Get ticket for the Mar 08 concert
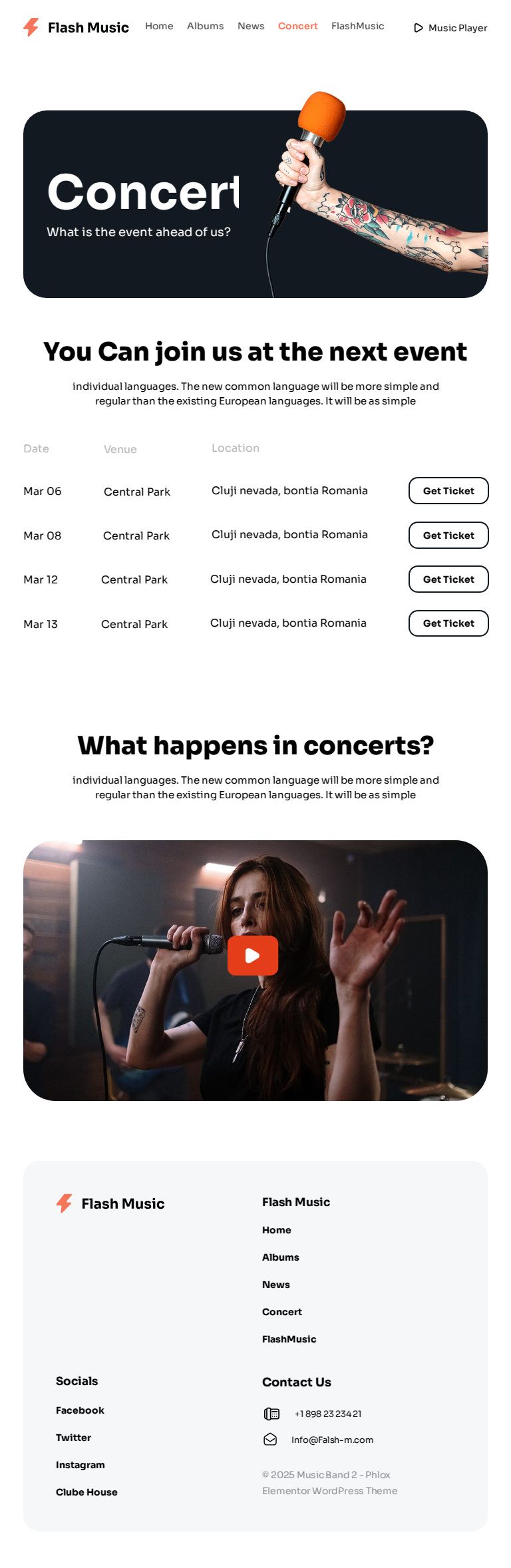Screen dimensions: 511x1568 (x=448, y=536)
